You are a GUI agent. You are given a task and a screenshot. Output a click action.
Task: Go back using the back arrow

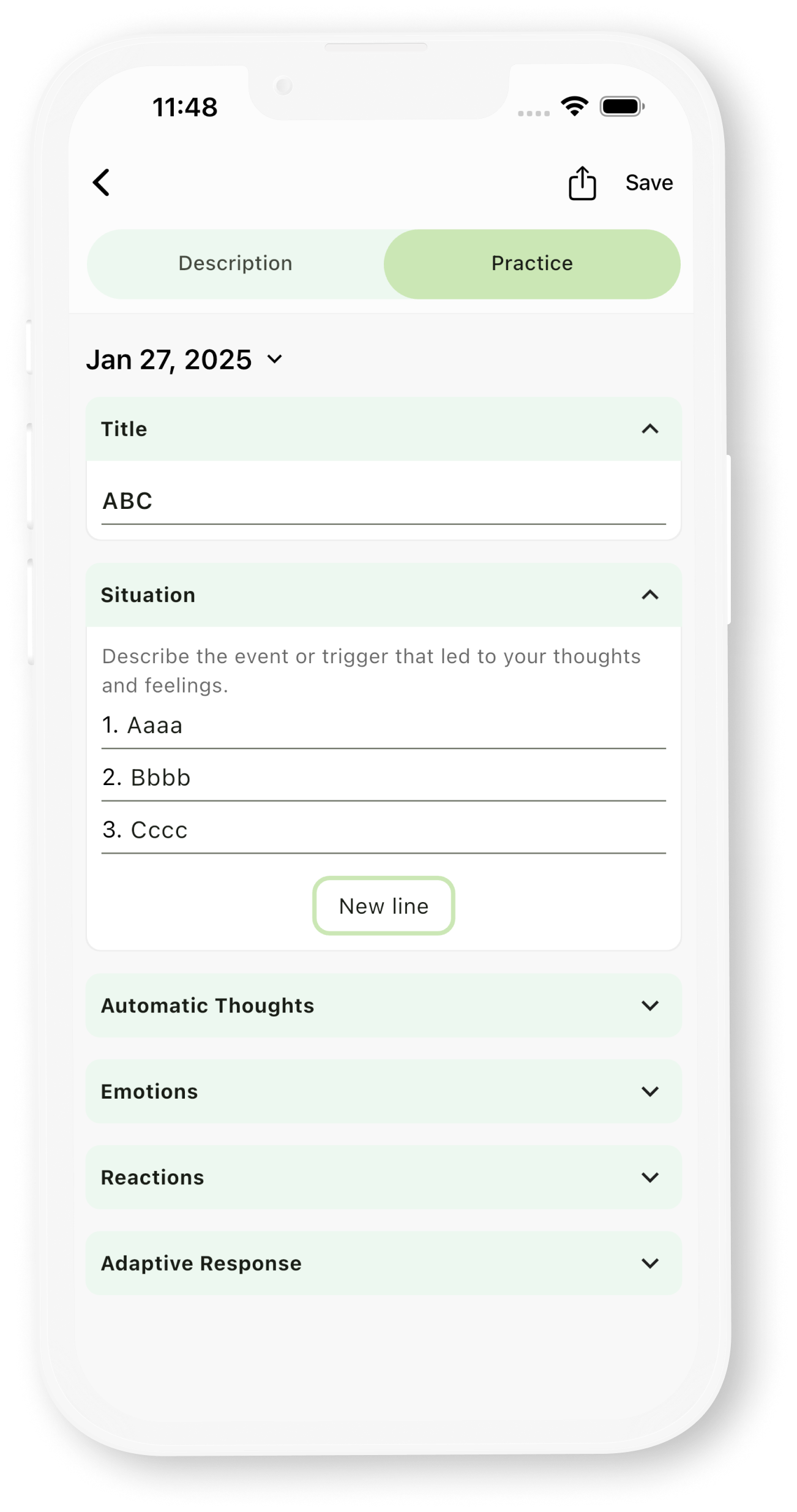pyautogui.click(x=102, y=182)
